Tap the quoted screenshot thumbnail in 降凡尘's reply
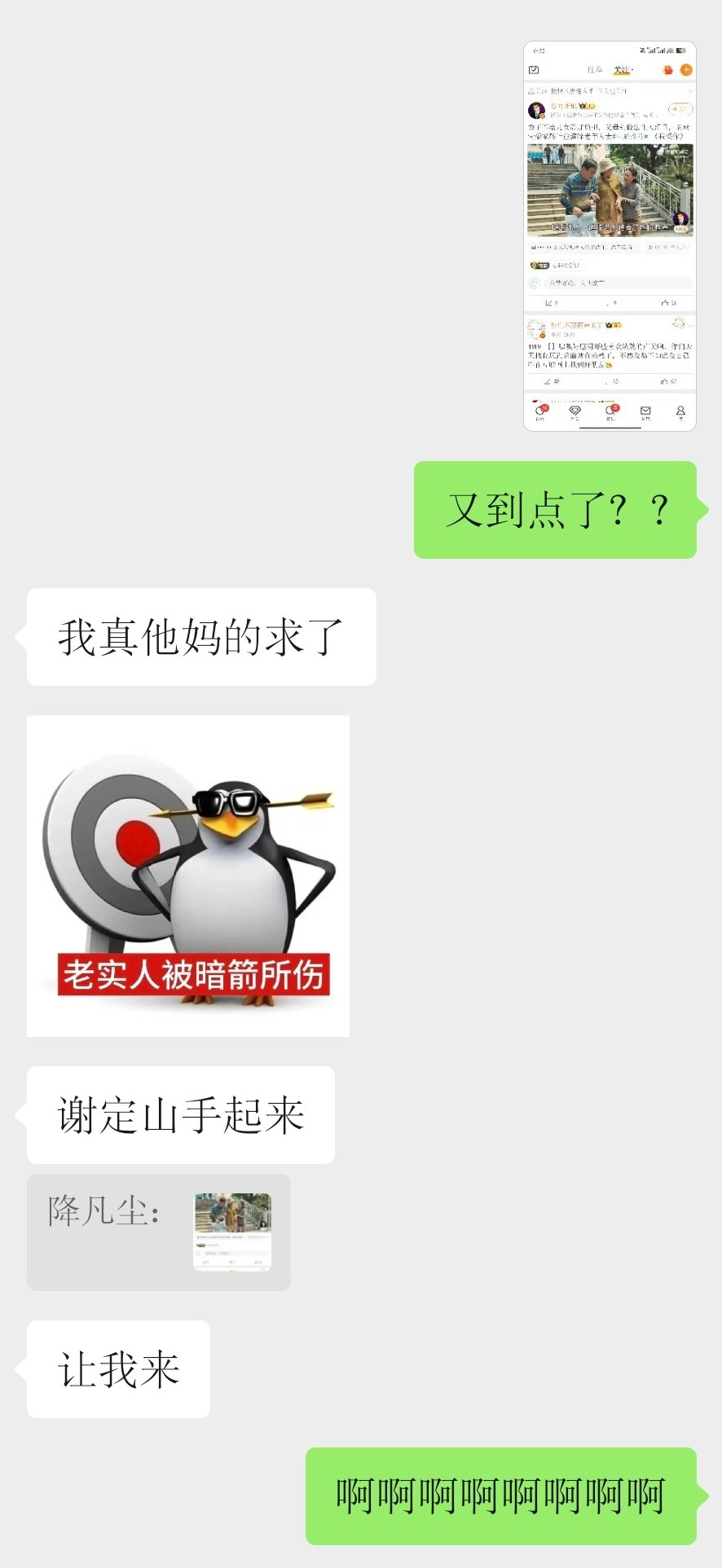The height and width of the screenshot is (1568, 722). point(232,1230)
